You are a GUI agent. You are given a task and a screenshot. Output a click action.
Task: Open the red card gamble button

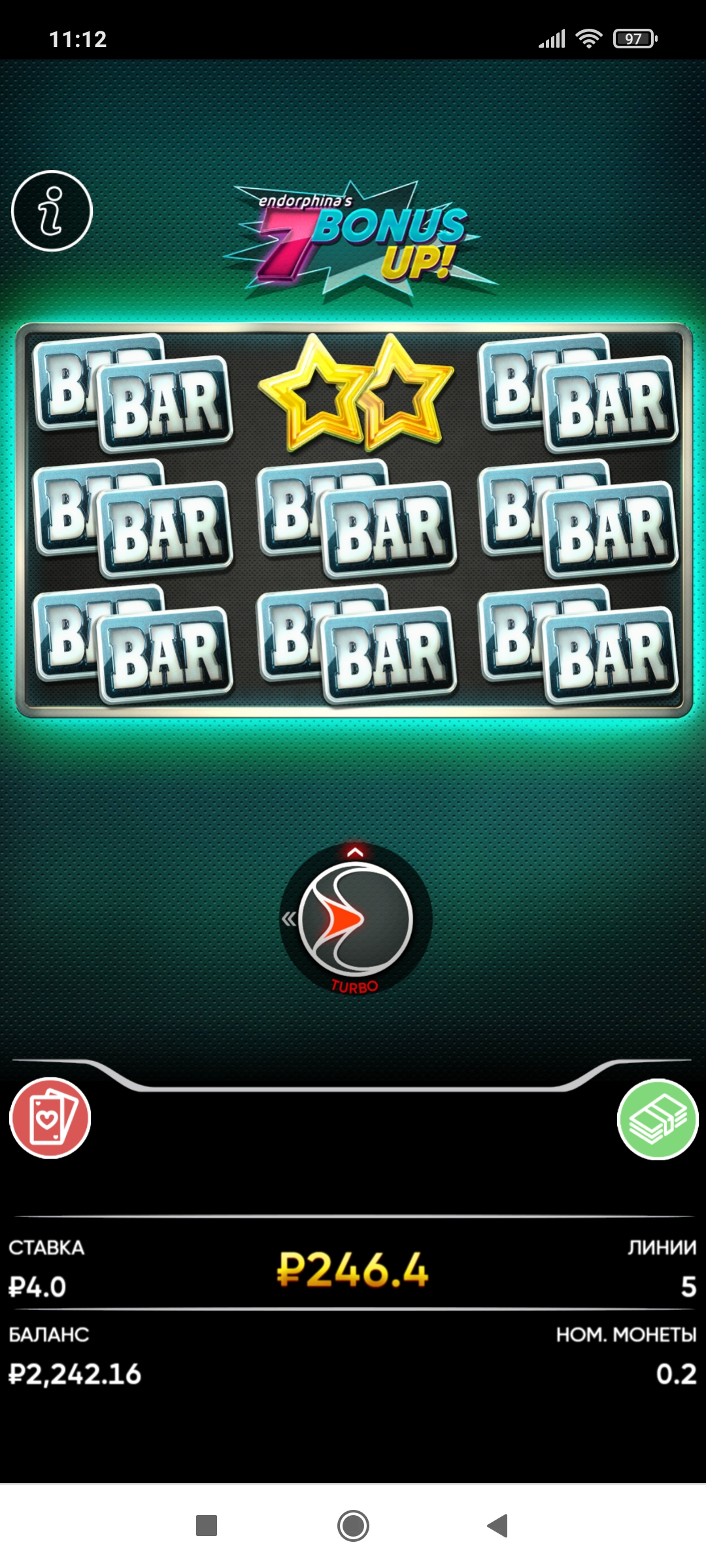pos(50,1119)
